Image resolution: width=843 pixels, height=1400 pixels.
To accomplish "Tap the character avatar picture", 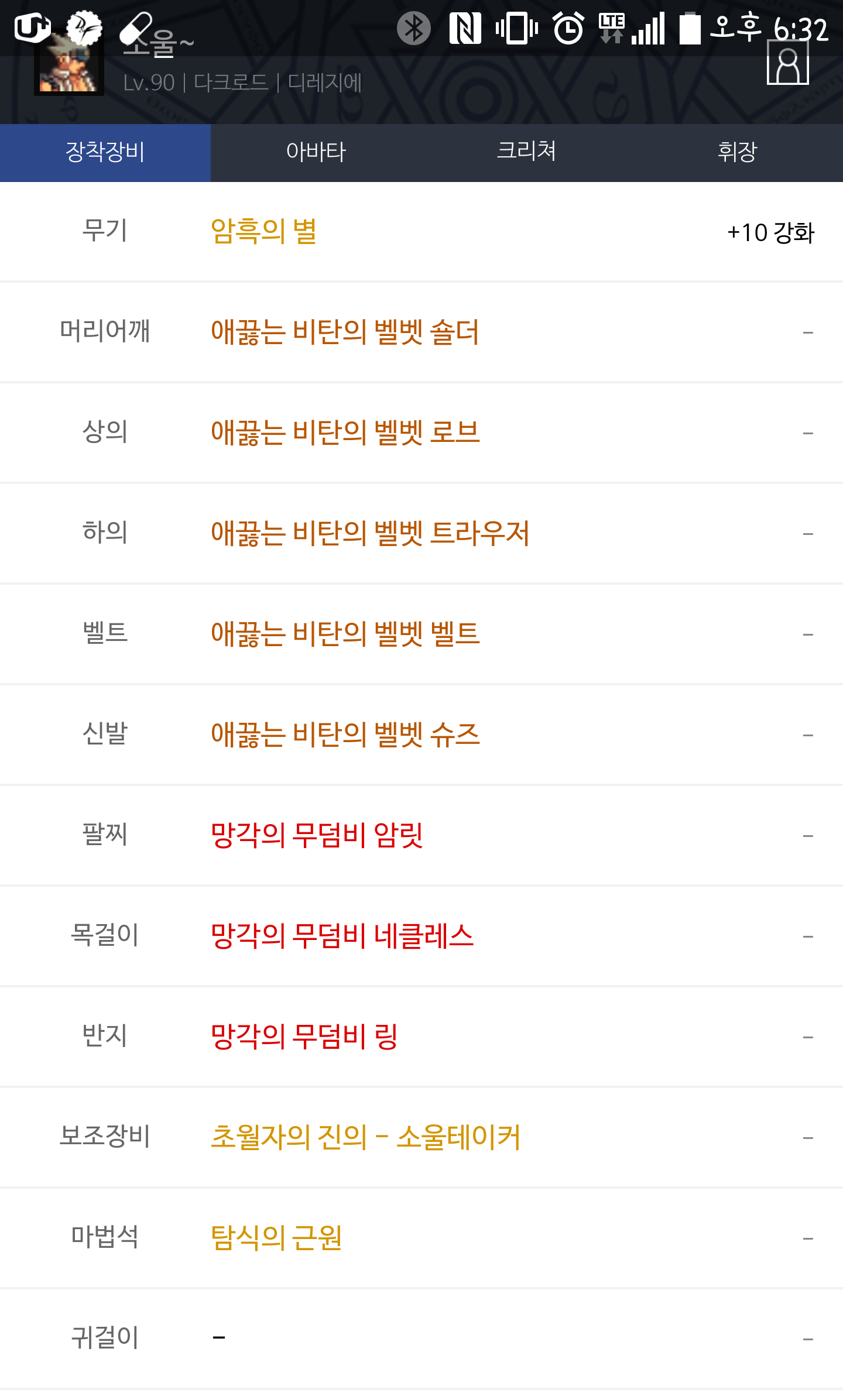I will [x=69, y=63].
